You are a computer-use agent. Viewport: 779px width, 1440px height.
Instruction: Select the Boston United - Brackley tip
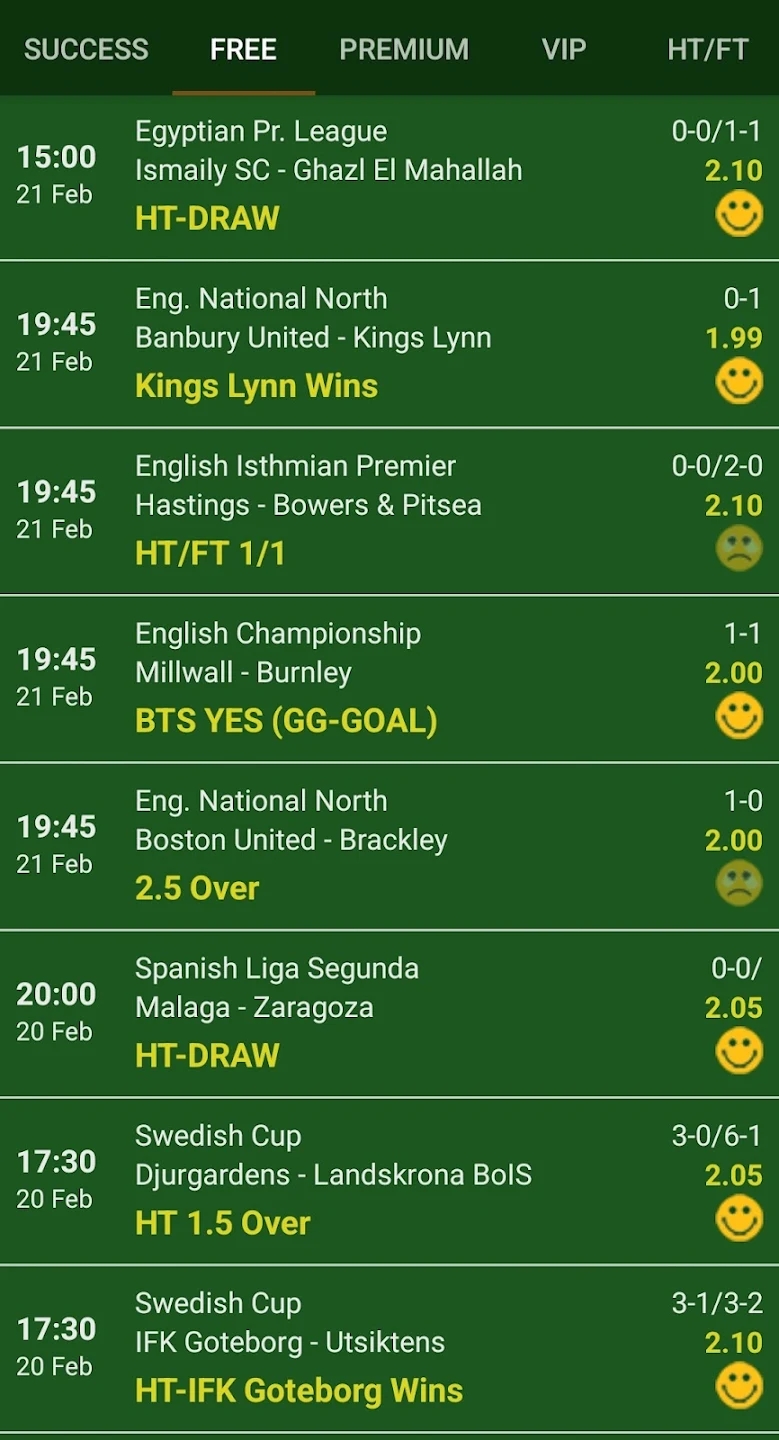tap(389, 846)
